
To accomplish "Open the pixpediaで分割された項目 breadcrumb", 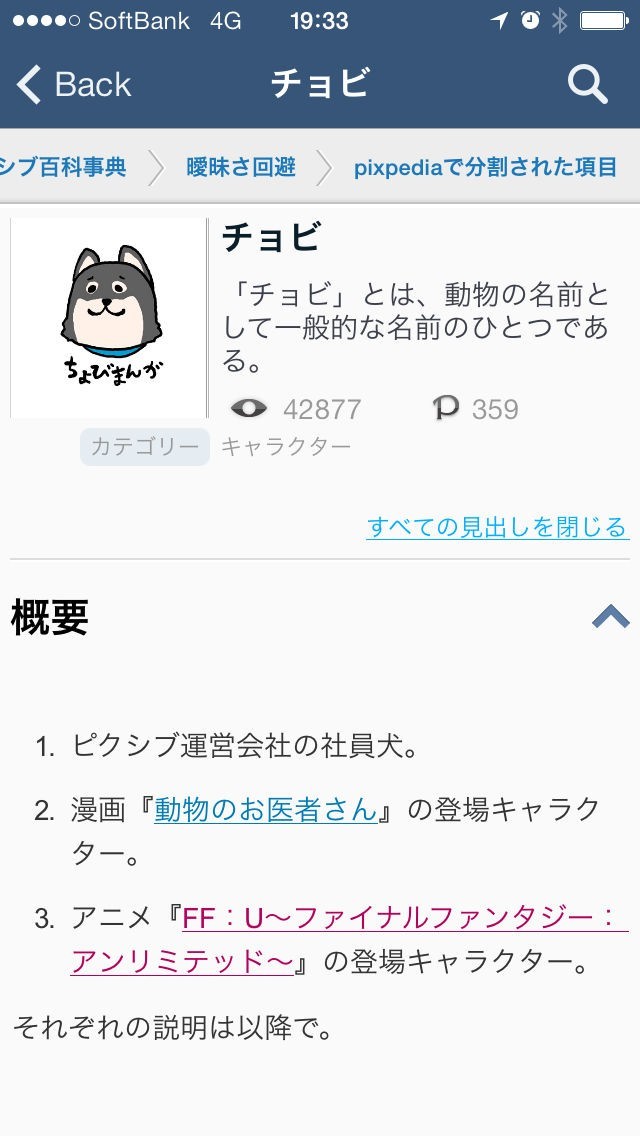I will pos(485,167).
